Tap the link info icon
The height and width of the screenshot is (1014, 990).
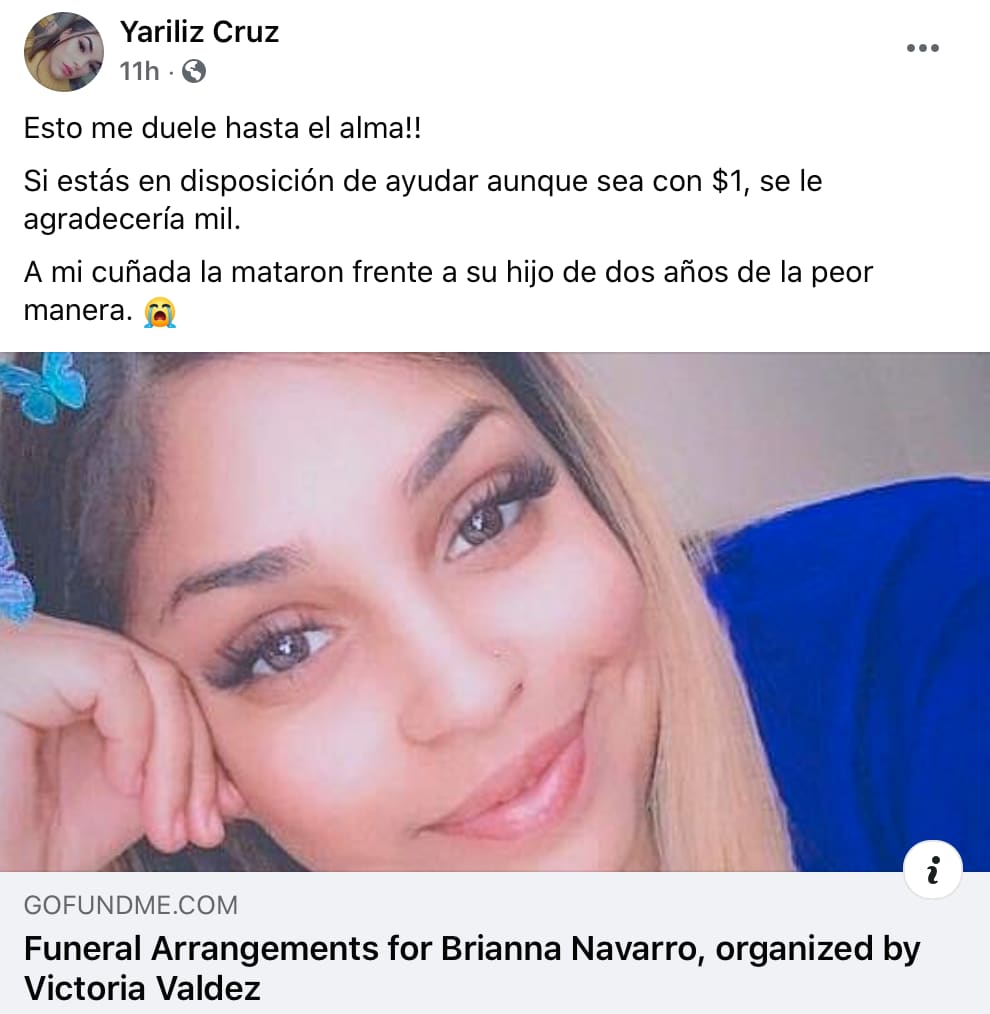click(x=932, y=871)
